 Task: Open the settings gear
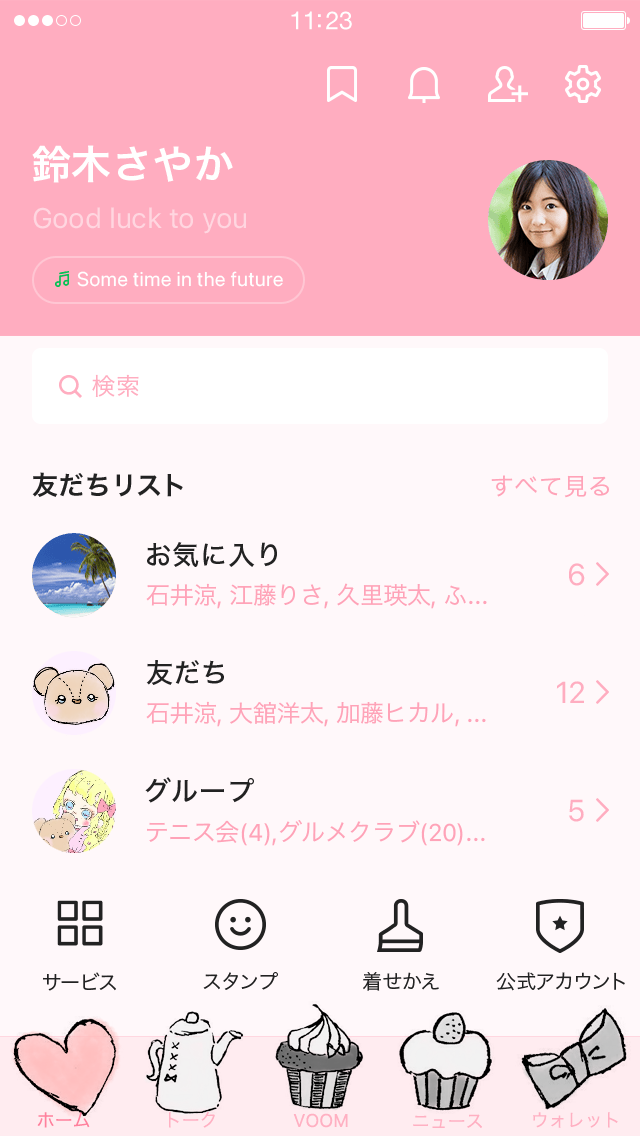(x=583, y=85)
